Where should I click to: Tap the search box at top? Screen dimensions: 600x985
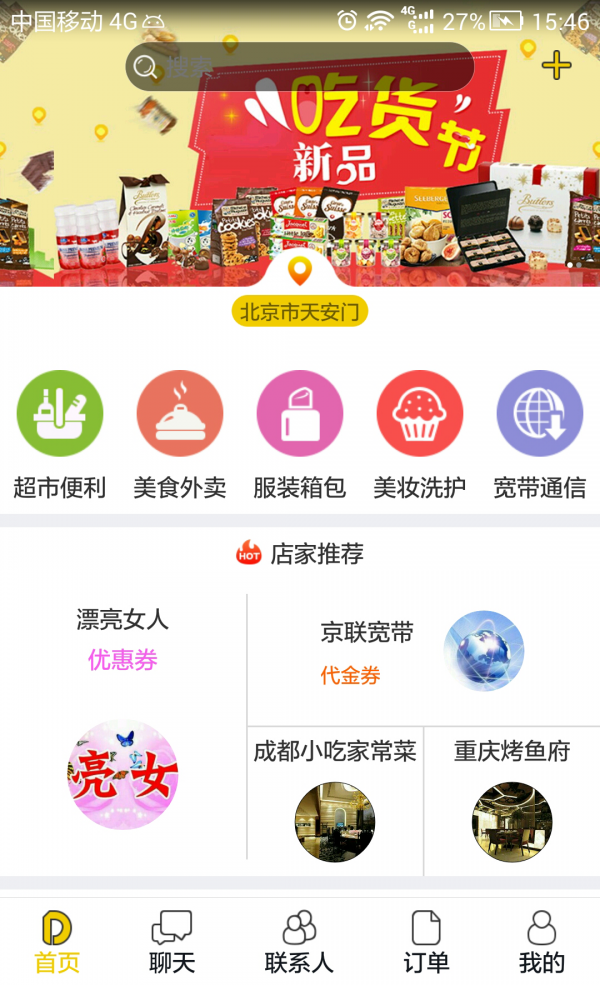pos(299,67)
